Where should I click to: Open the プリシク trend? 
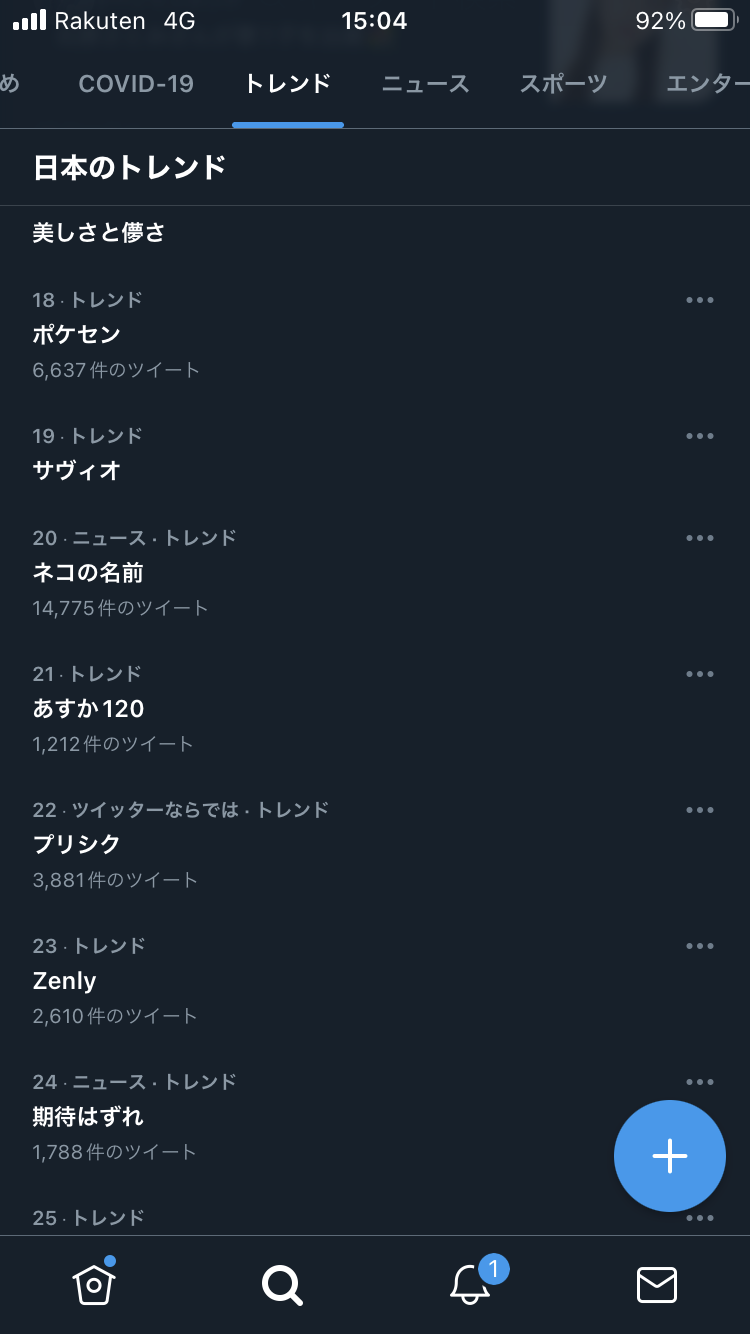pyautogui.click(x=375, y=845)
